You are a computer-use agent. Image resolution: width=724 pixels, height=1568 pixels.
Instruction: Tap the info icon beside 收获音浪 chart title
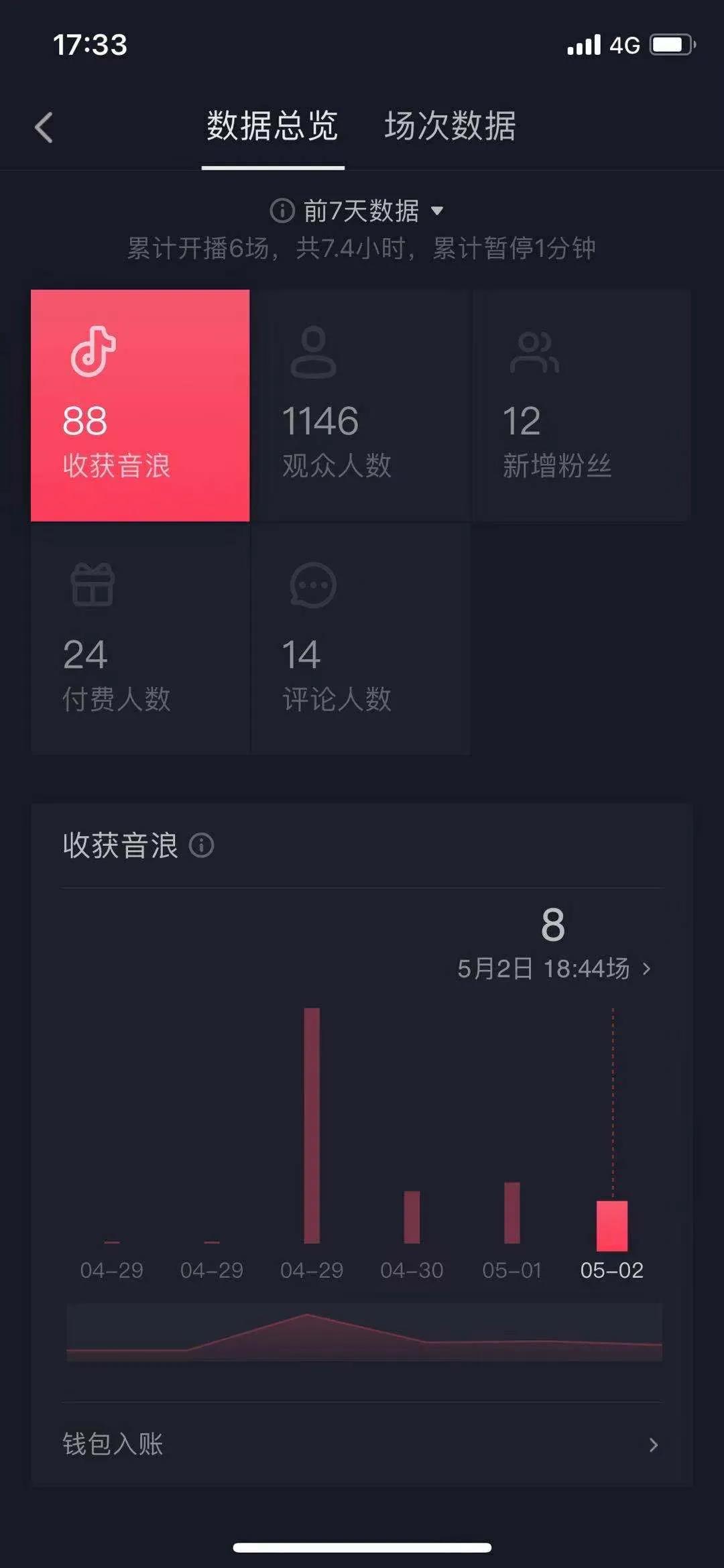coord(202,845)
